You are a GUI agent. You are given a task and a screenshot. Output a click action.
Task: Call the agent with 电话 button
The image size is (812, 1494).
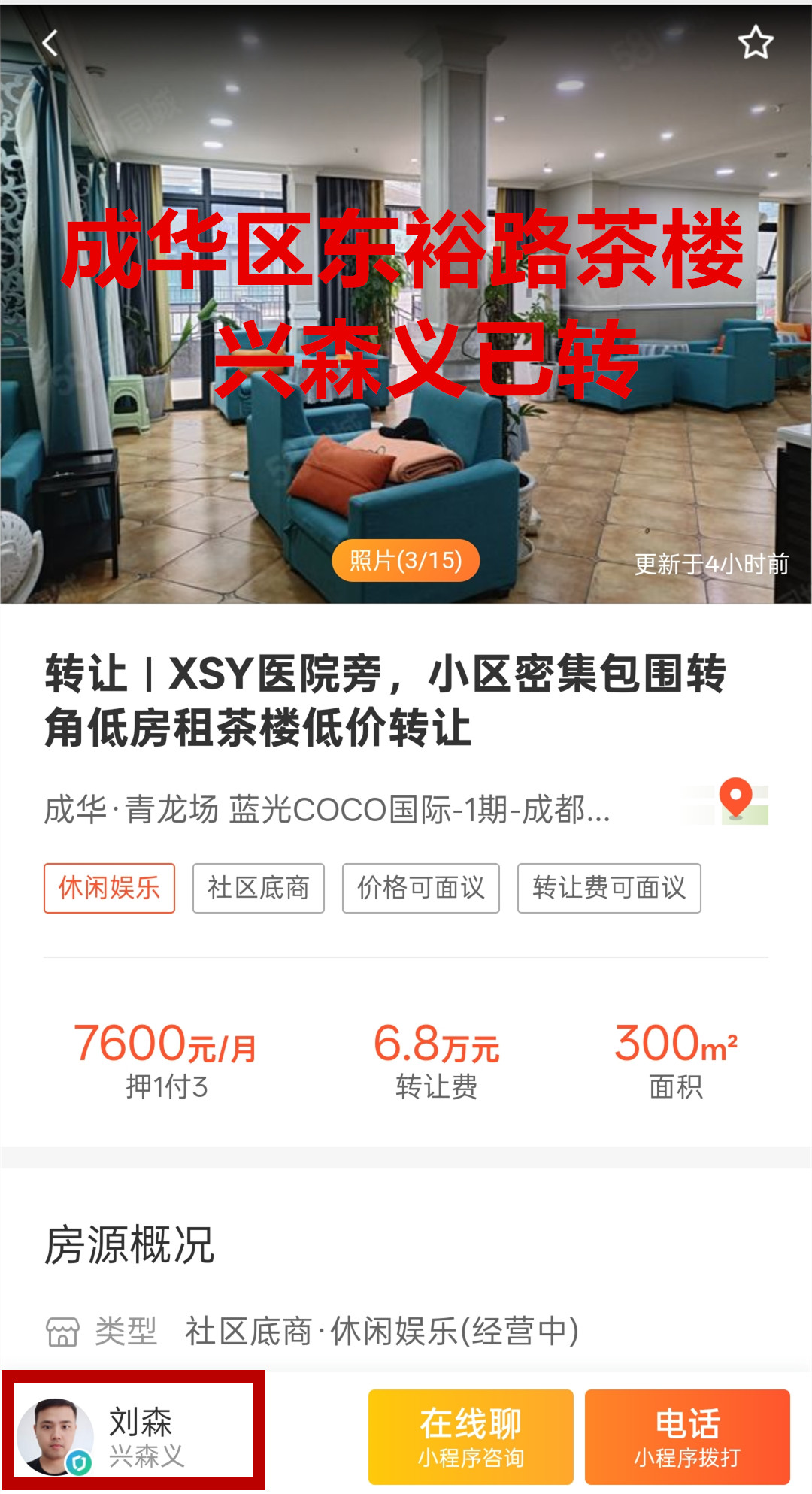click(687, 1437)
